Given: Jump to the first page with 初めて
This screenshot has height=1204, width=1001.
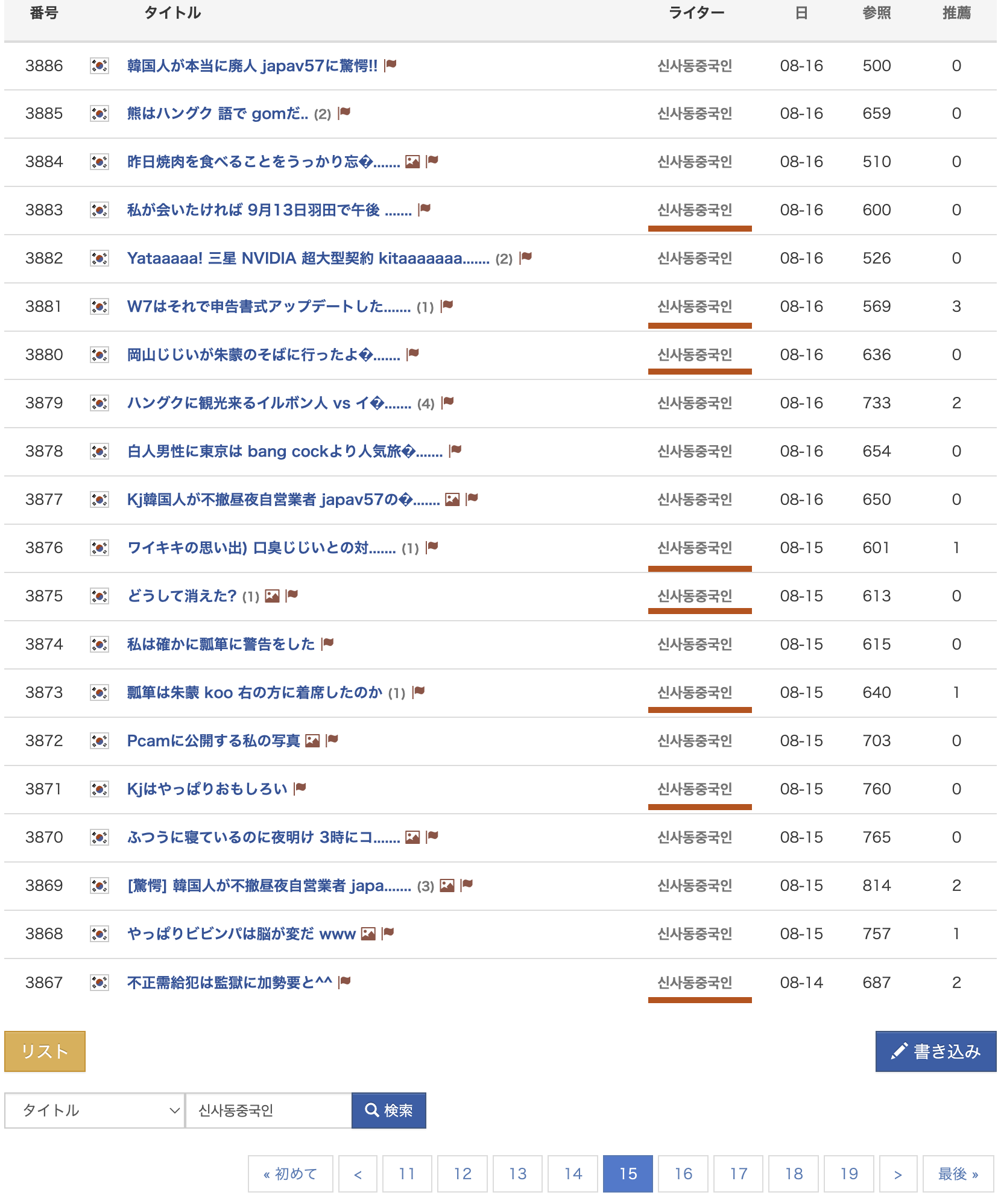Looking at the screenshot, I should point(290,1174).
